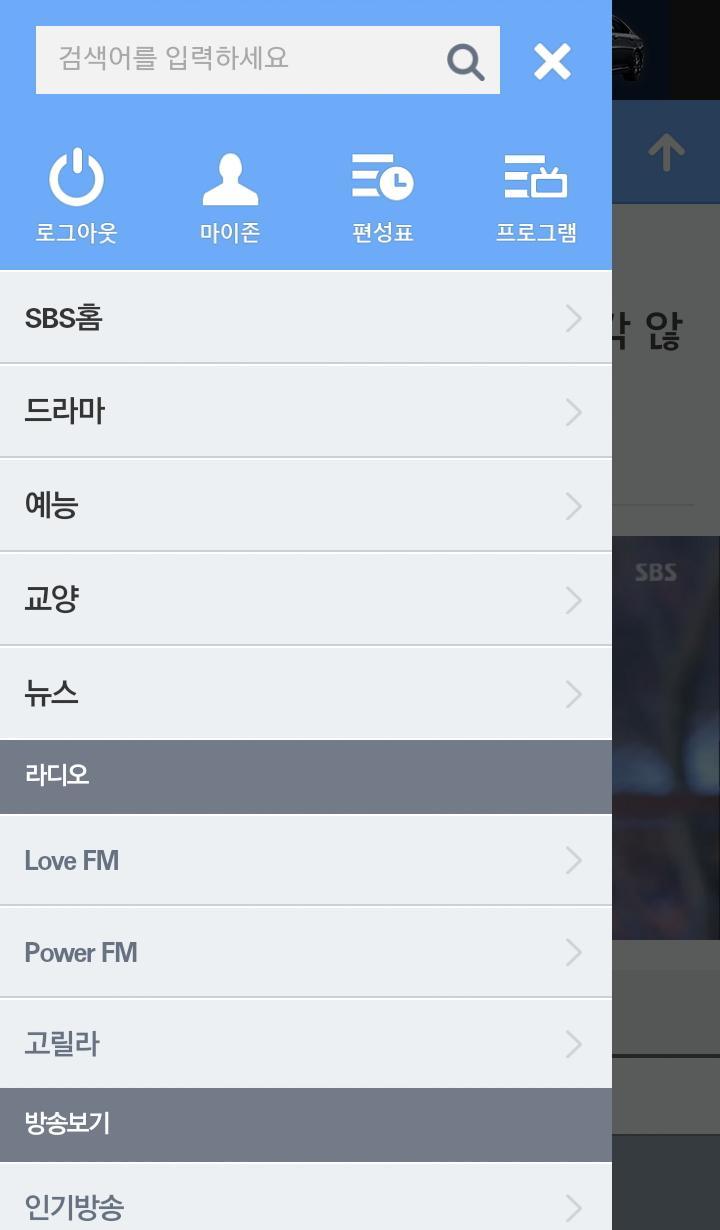Open 마이존 profile section
Viewport: 720px width, 1230px height.
click(230, 196)
